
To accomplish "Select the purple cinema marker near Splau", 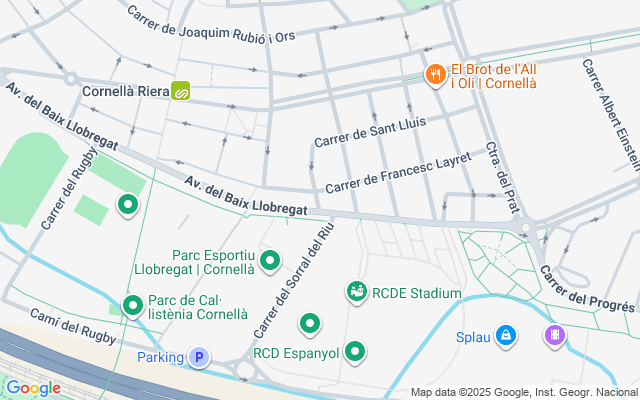I will point(555,336).
